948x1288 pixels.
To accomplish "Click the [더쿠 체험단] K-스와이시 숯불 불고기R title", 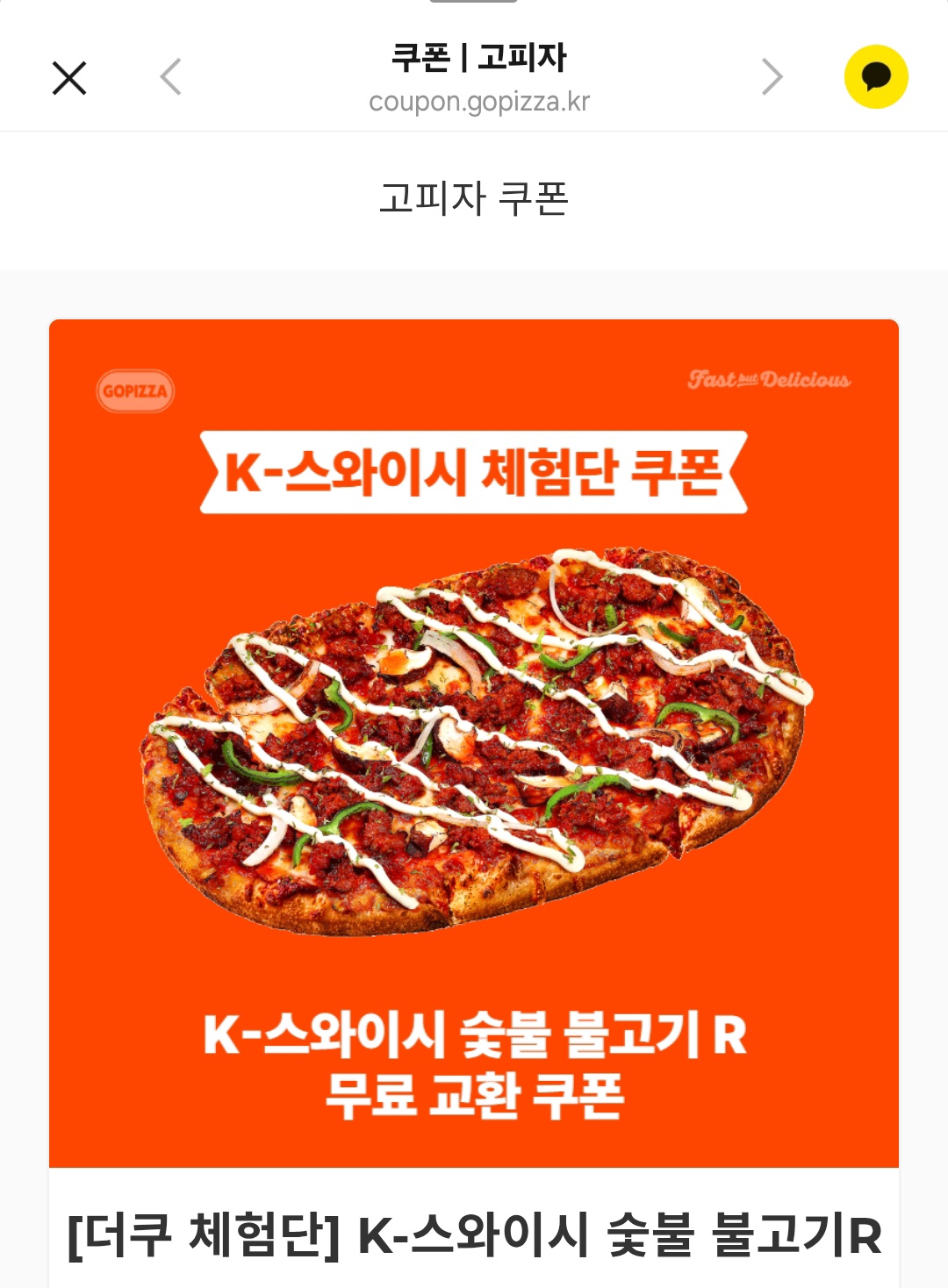I will click(474, 1234).
